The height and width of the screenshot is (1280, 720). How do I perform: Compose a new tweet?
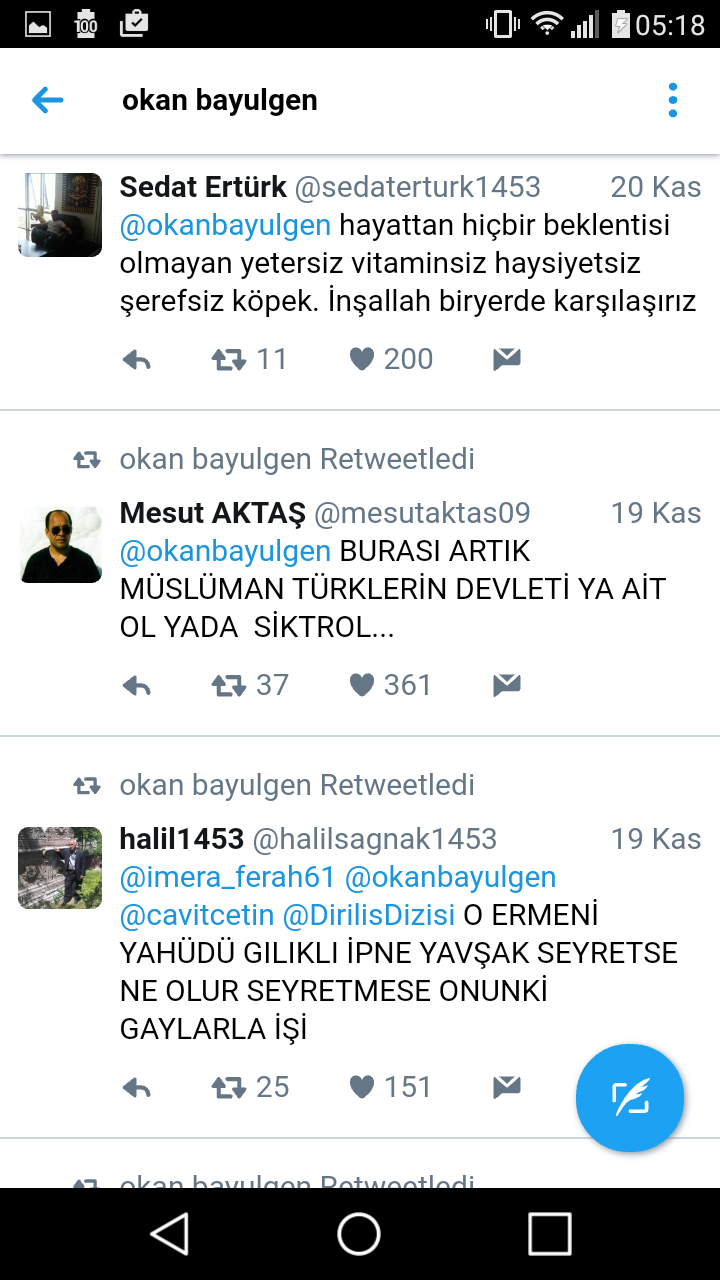630,1098
